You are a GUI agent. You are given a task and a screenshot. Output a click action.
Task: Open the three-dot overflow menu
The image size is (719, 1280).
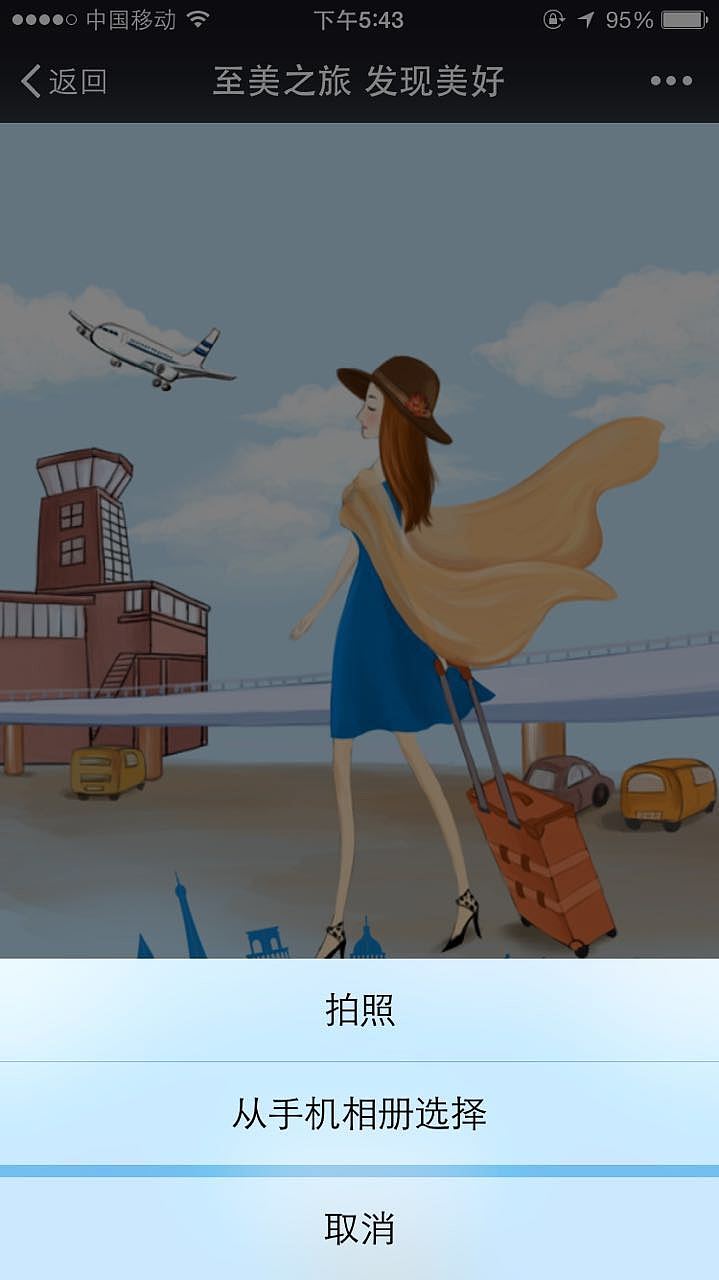(670, 81)
